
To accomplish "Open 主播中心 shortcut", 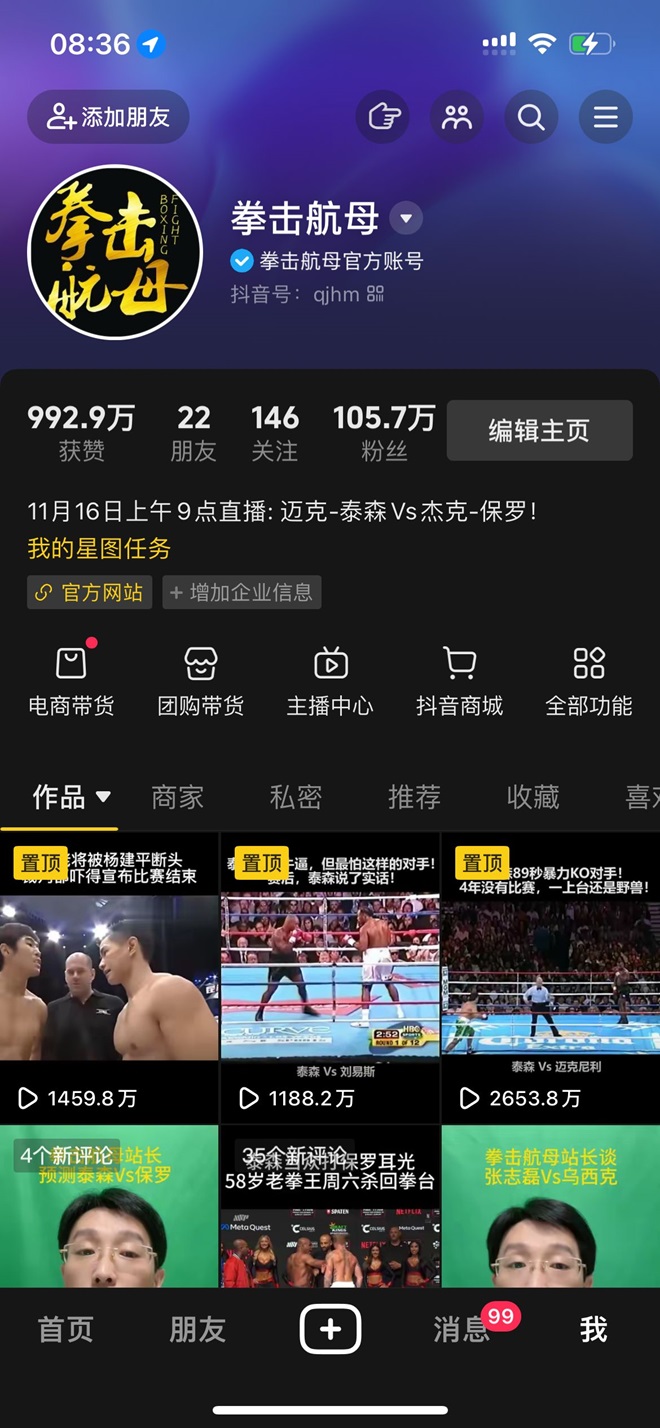I will pos(330,680).
